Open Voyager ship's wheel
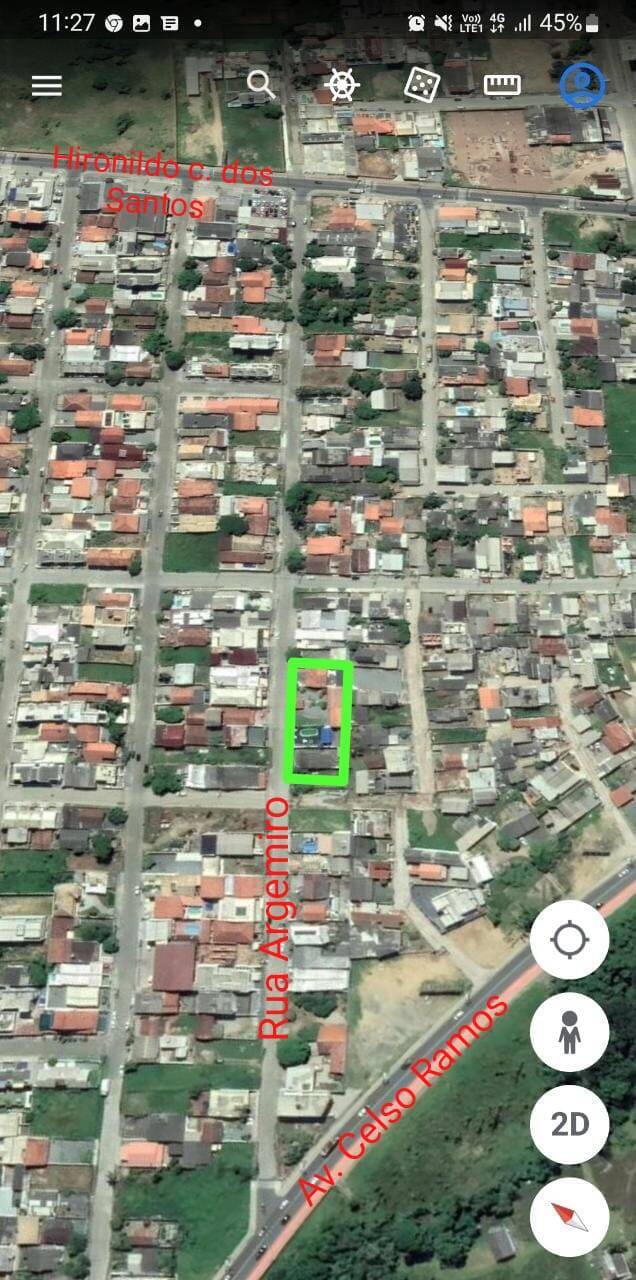This screenshot has height=1280, width=636. (343, 85)
